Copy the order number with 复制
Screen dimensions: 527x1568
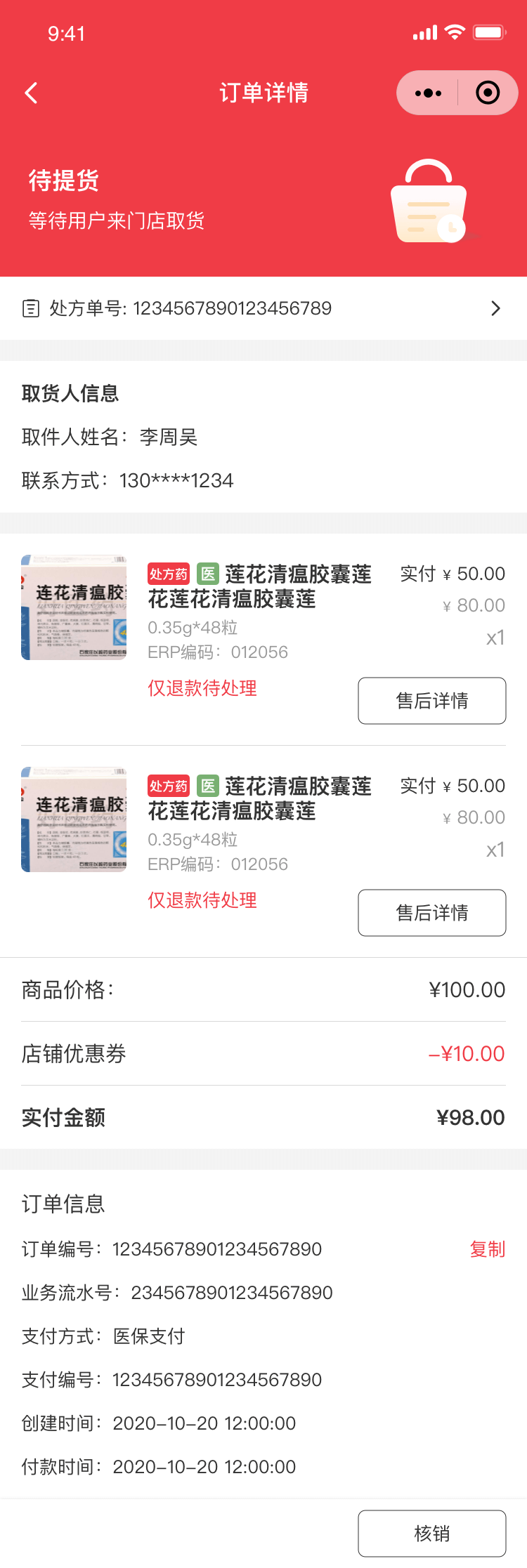click(x=487, y=1249)
